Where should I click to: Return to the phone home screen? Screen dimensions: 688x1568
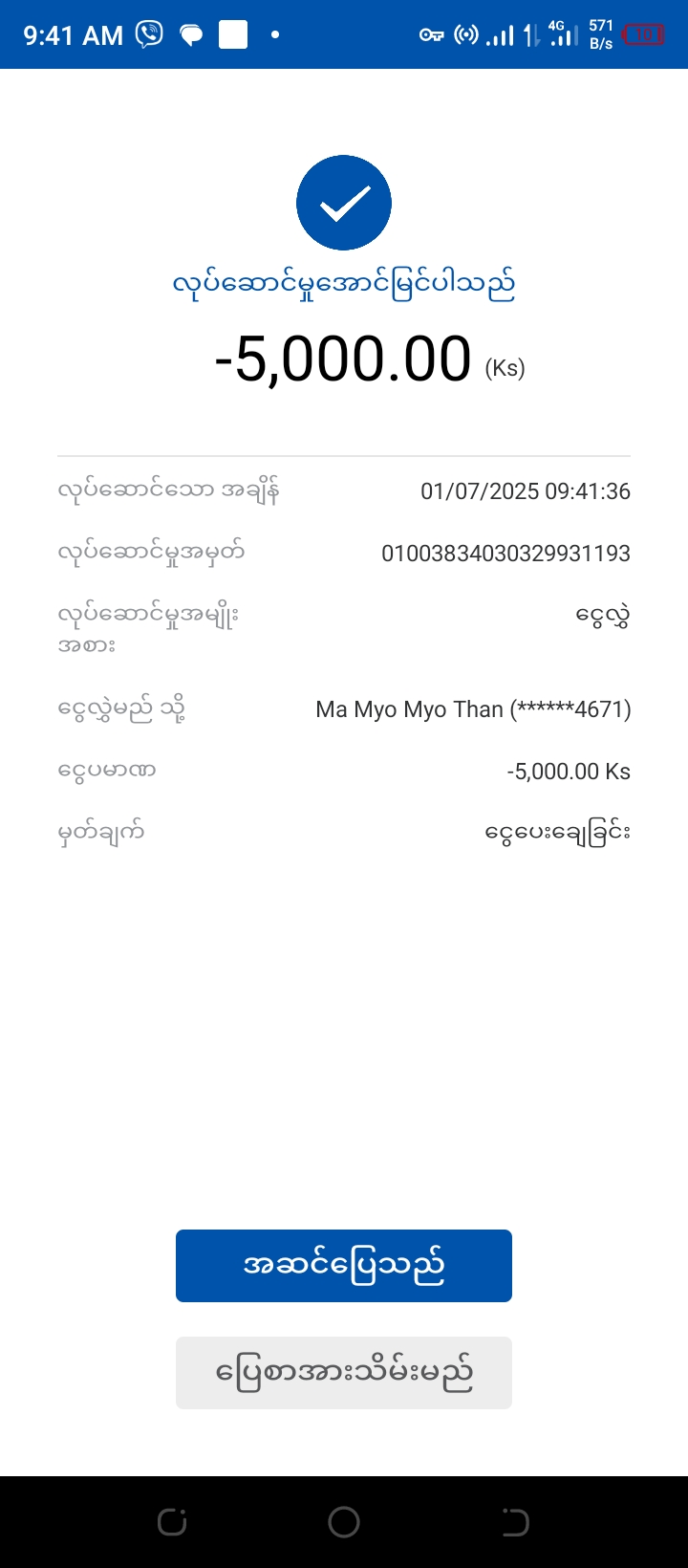[x=344, y=1522]
